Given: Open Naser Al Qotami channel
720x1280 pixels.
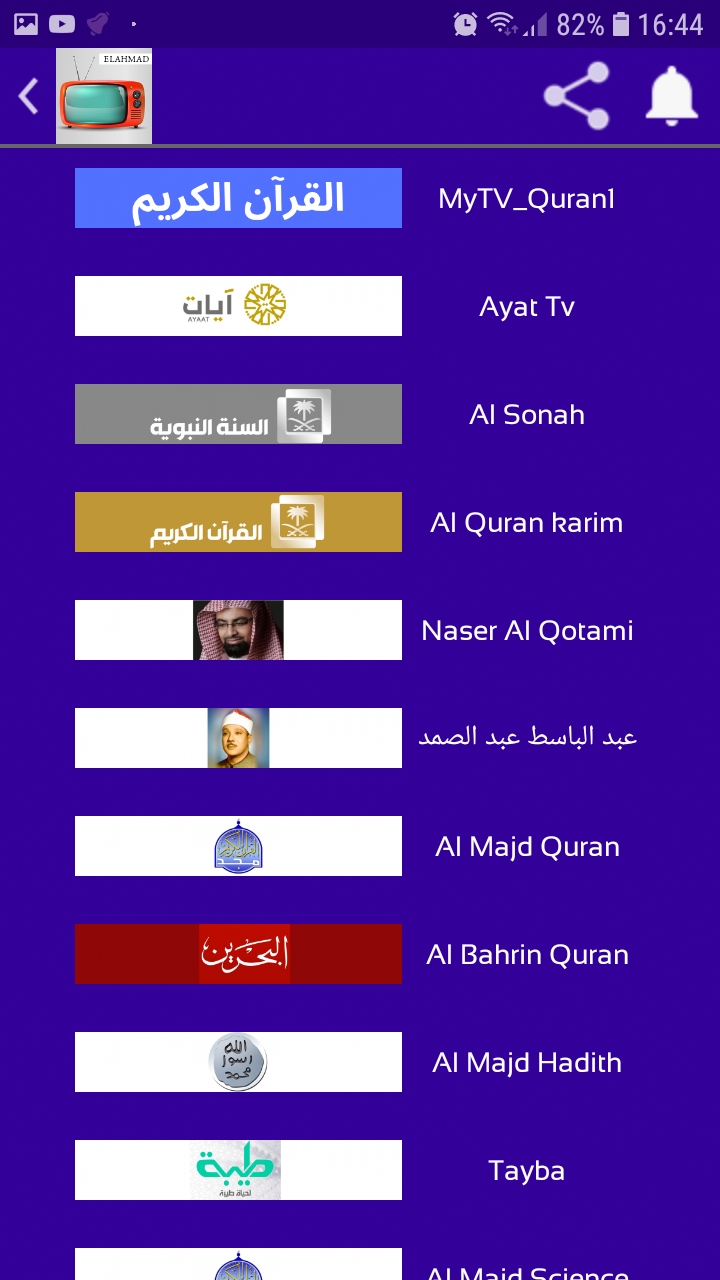Looking at the screenshot, I should point(360,630).
